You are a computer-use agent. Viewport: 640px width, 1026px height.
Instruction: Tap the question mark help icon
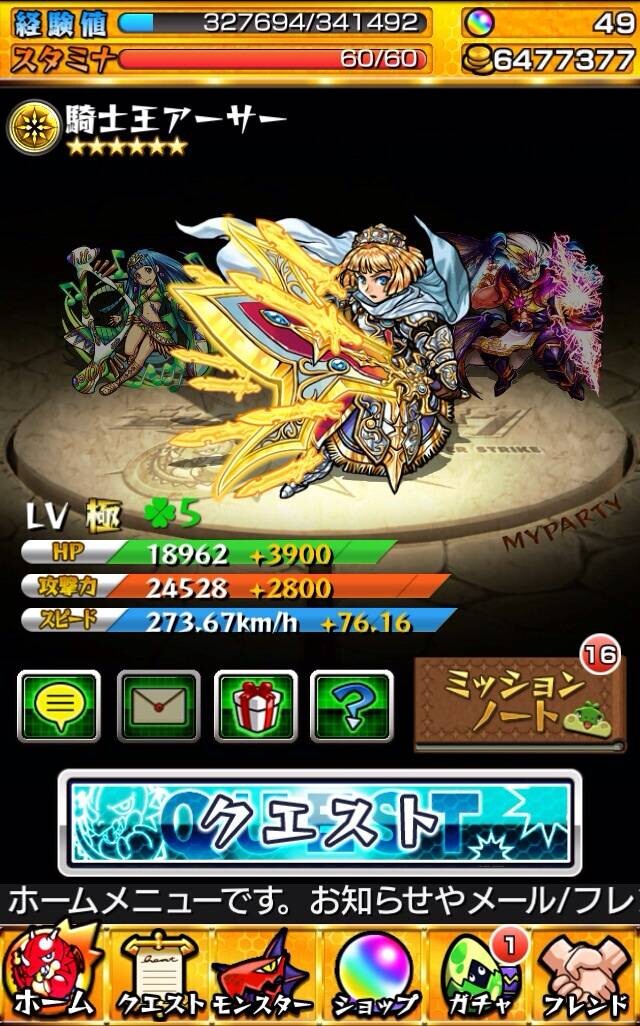(x=352, y=706)
